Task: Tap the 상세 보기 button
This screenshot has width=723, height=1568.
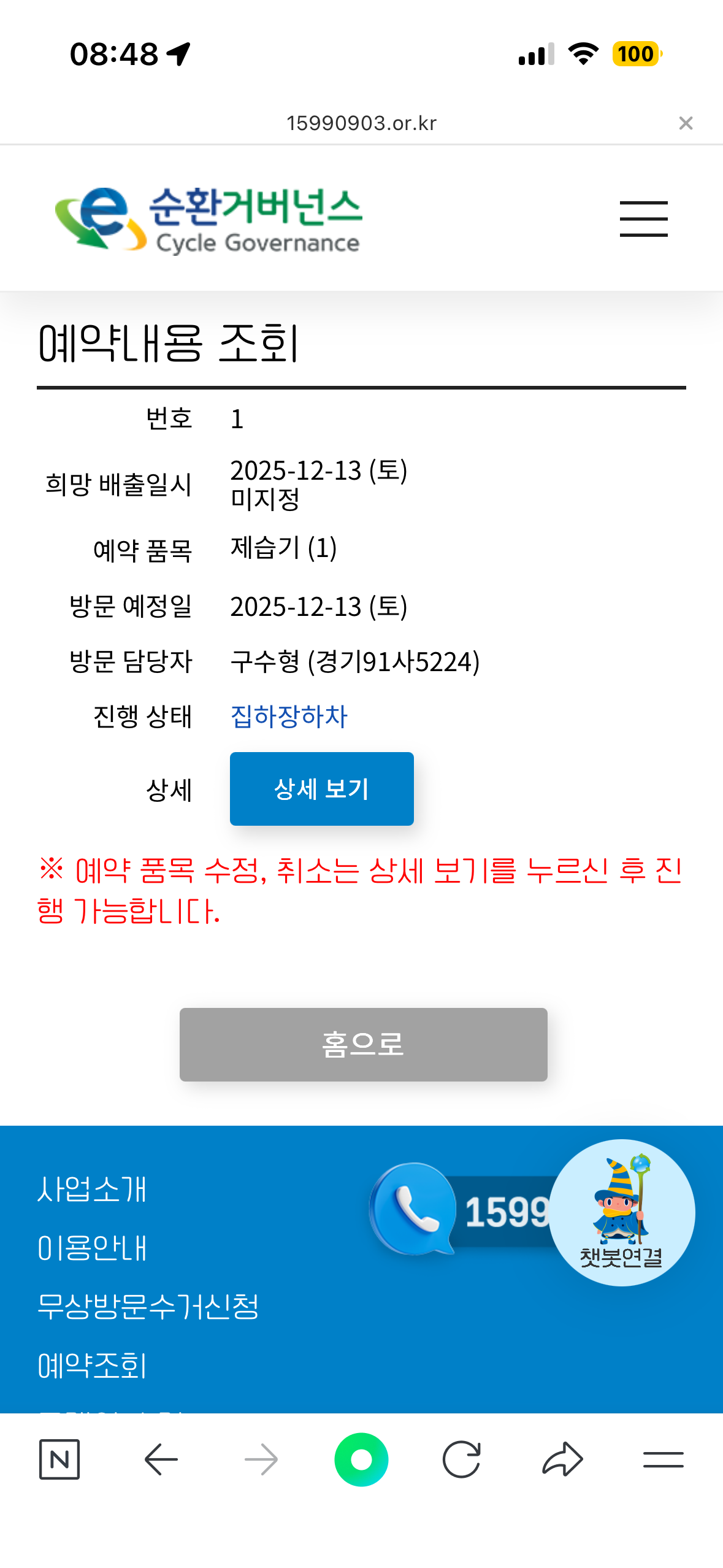Action: click(x=321, y=788)
